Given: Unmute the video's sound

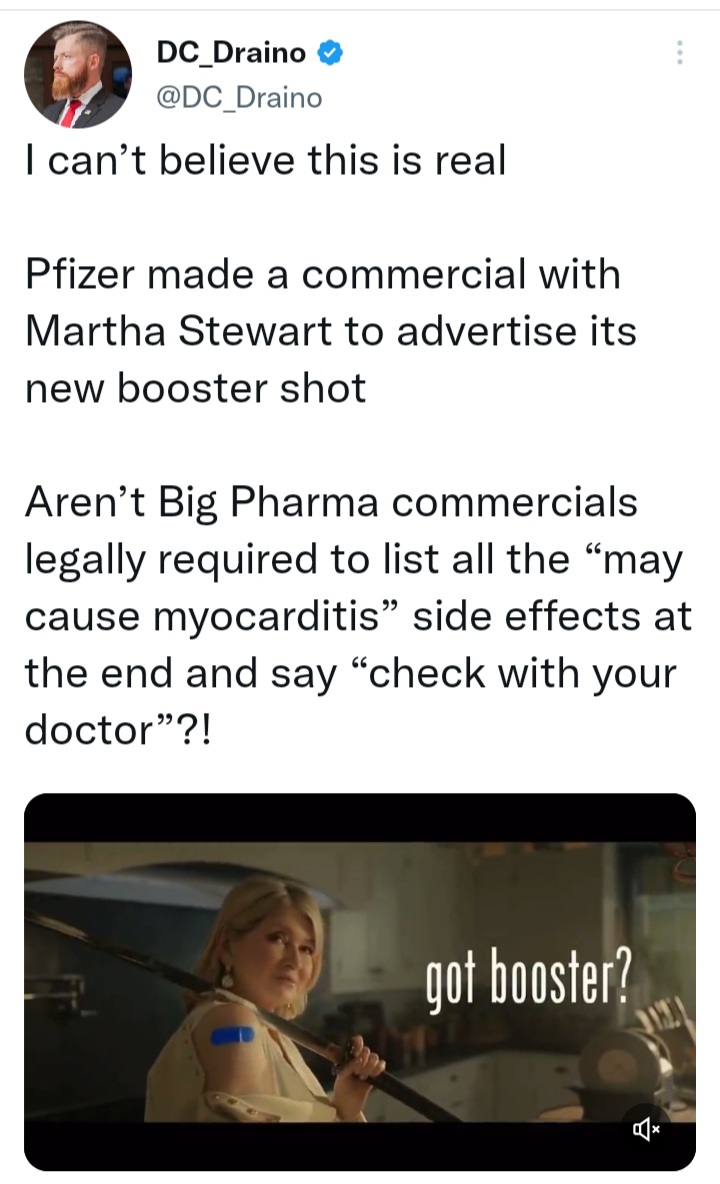Looking at the screenshot, I should [x=646, y=1130].
